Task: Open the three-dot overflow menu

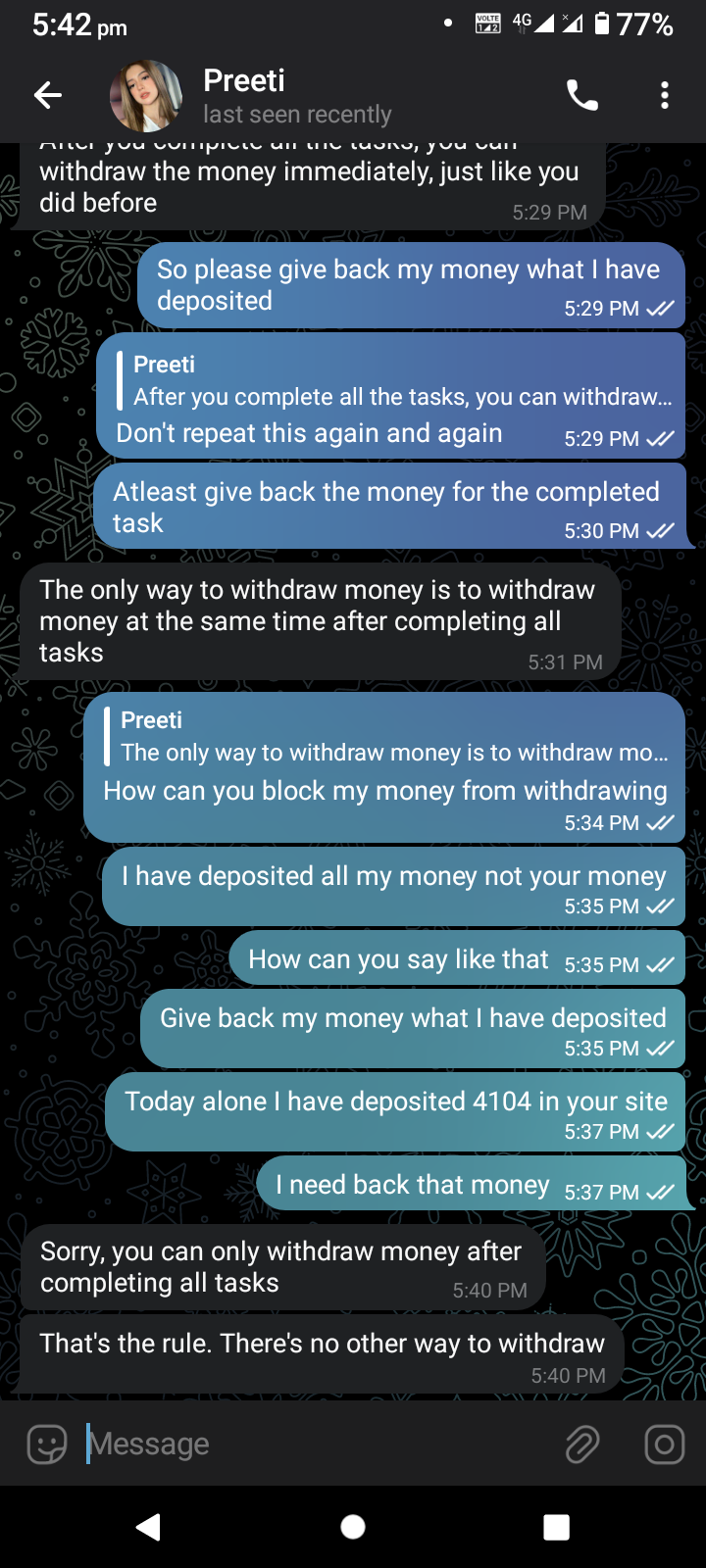Action: (665, 95)
